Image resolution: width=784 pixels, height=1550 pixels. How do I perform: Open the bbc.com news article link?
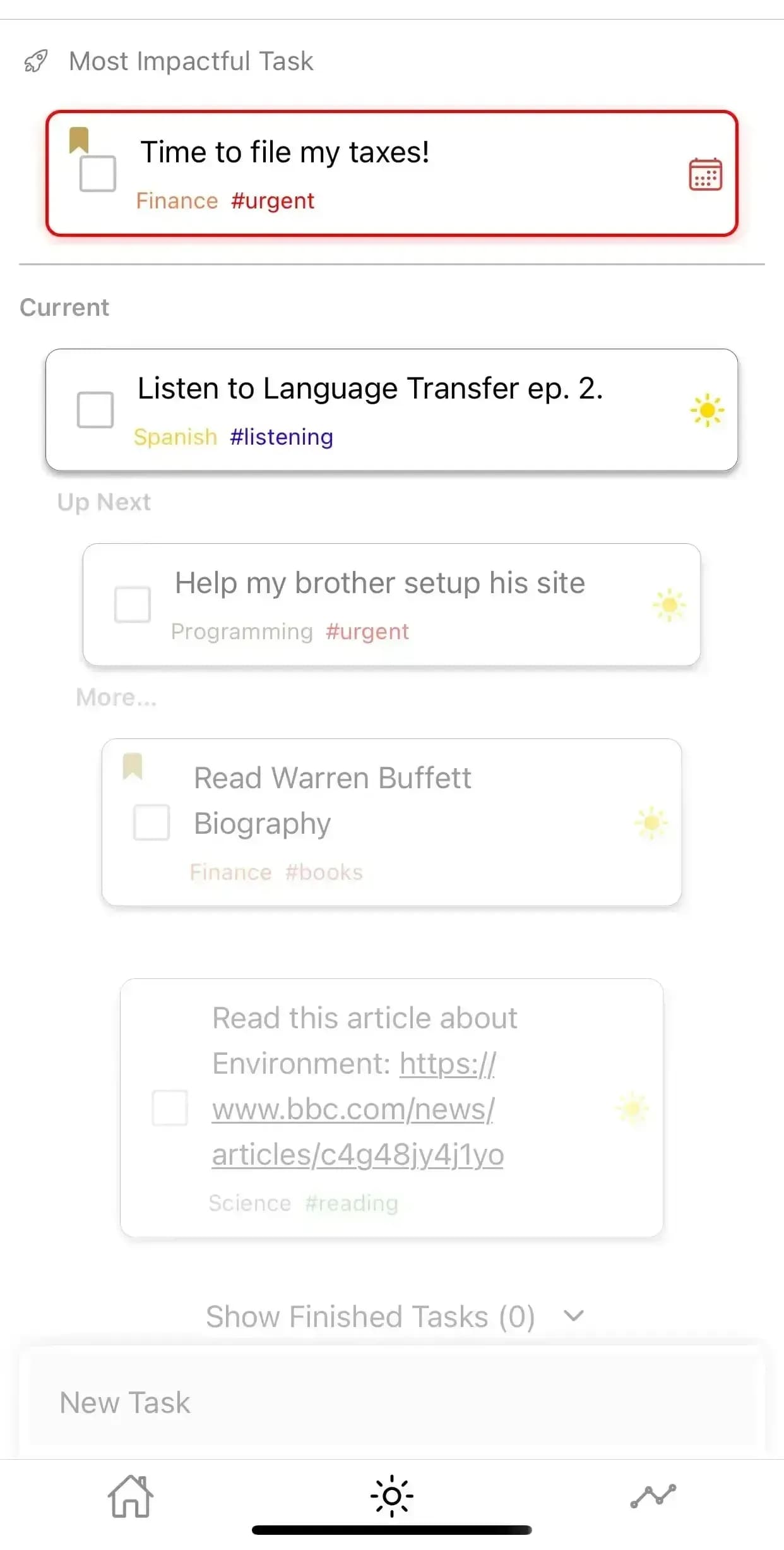point(357,1109)
